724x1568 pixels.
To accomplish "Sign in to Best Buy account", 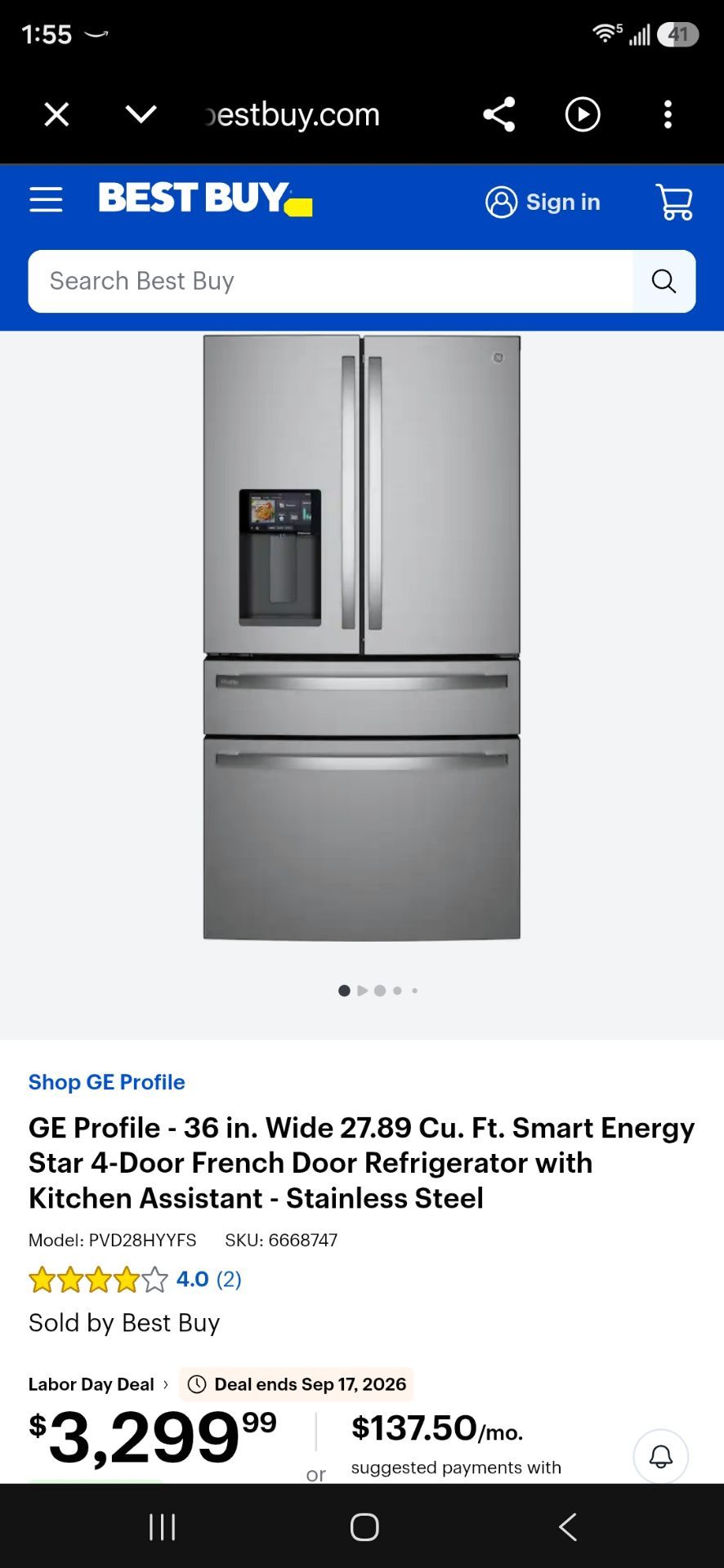I will (543, 202).
